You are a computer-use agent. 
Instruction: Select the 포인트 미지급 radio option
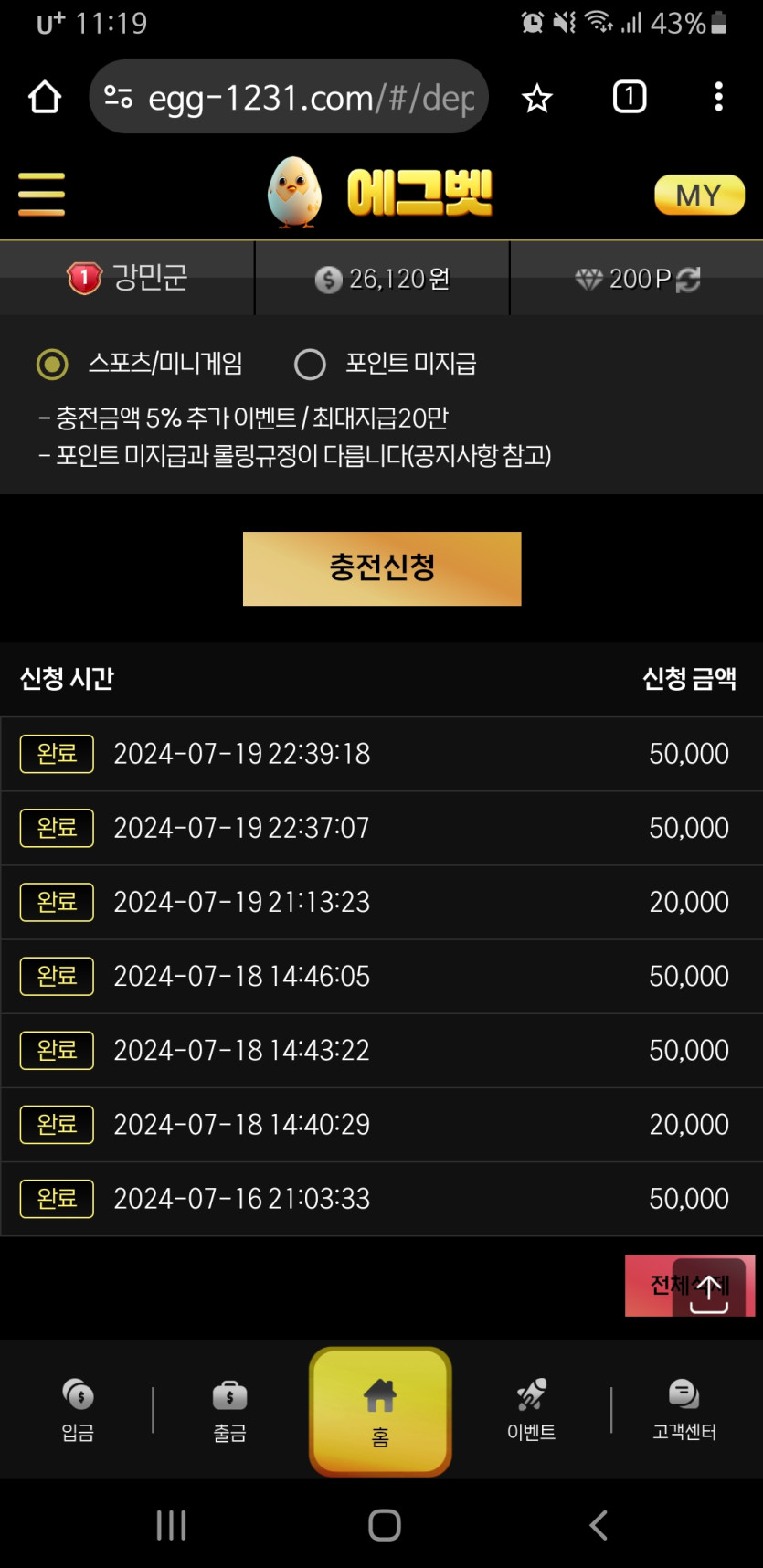pos(310,365)
